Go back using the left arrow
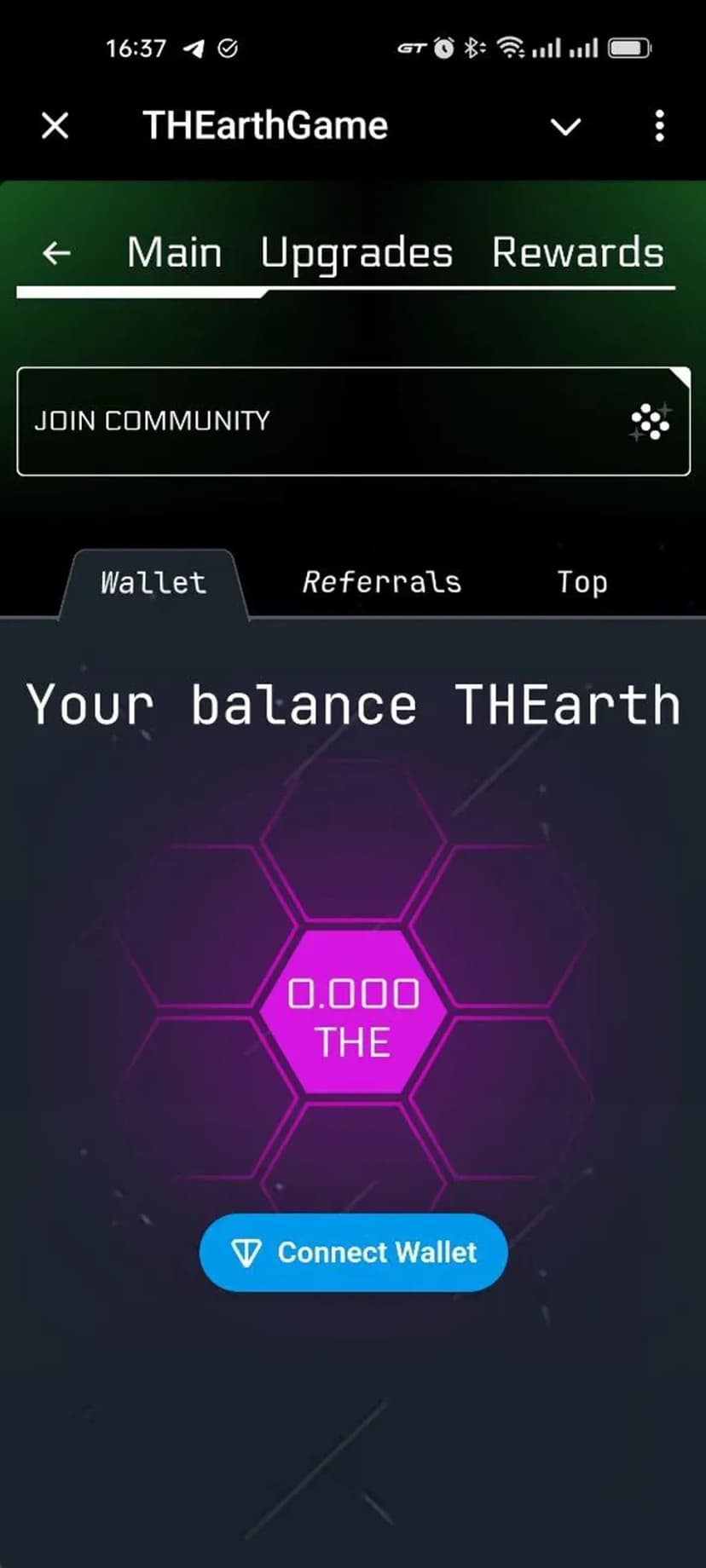706x1568 pixels. (x=57, y=253)
